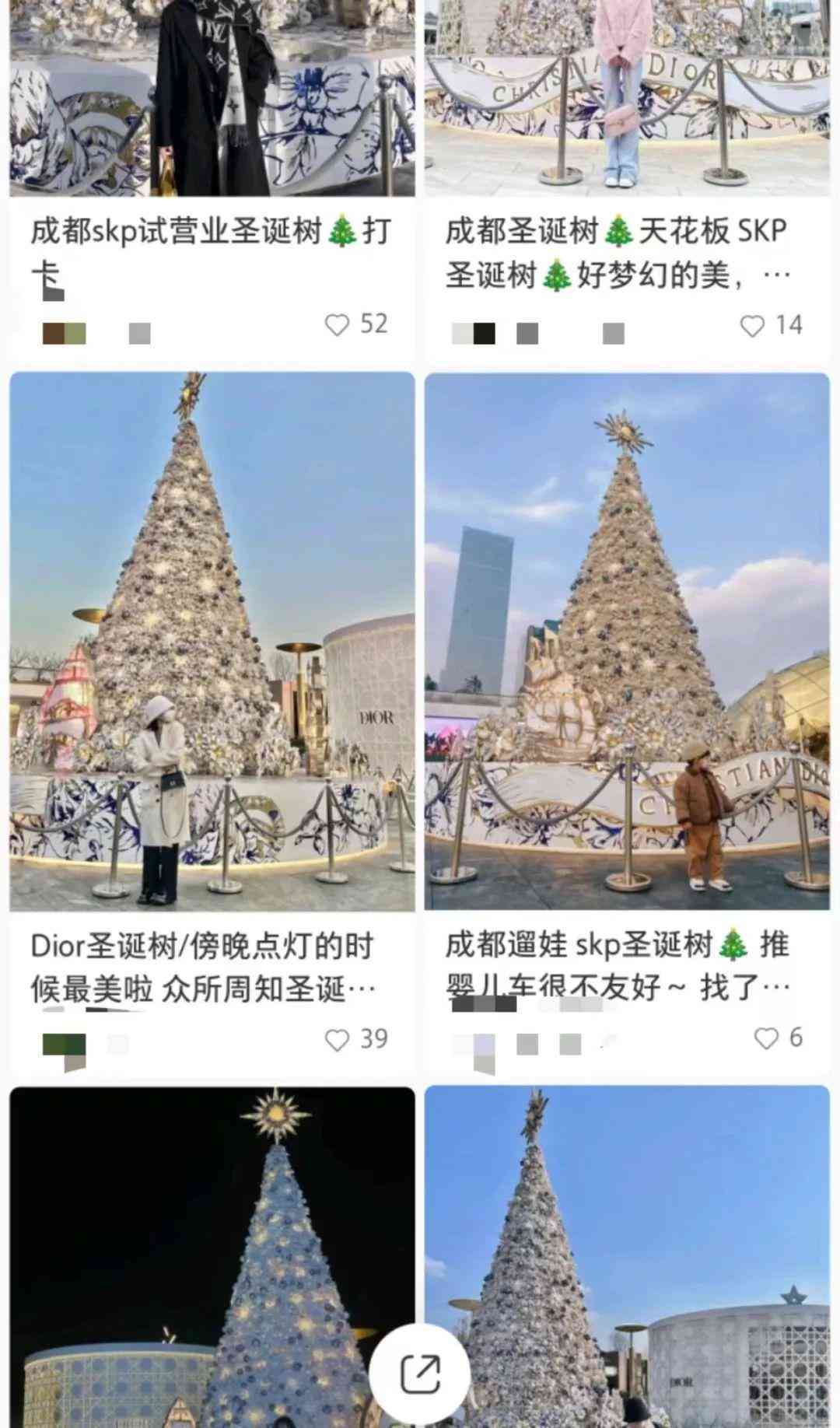The image size is (840, 1428).
Task: Open the 成都圣诞树天花板 SKP post
Action: tap(626, 253)
